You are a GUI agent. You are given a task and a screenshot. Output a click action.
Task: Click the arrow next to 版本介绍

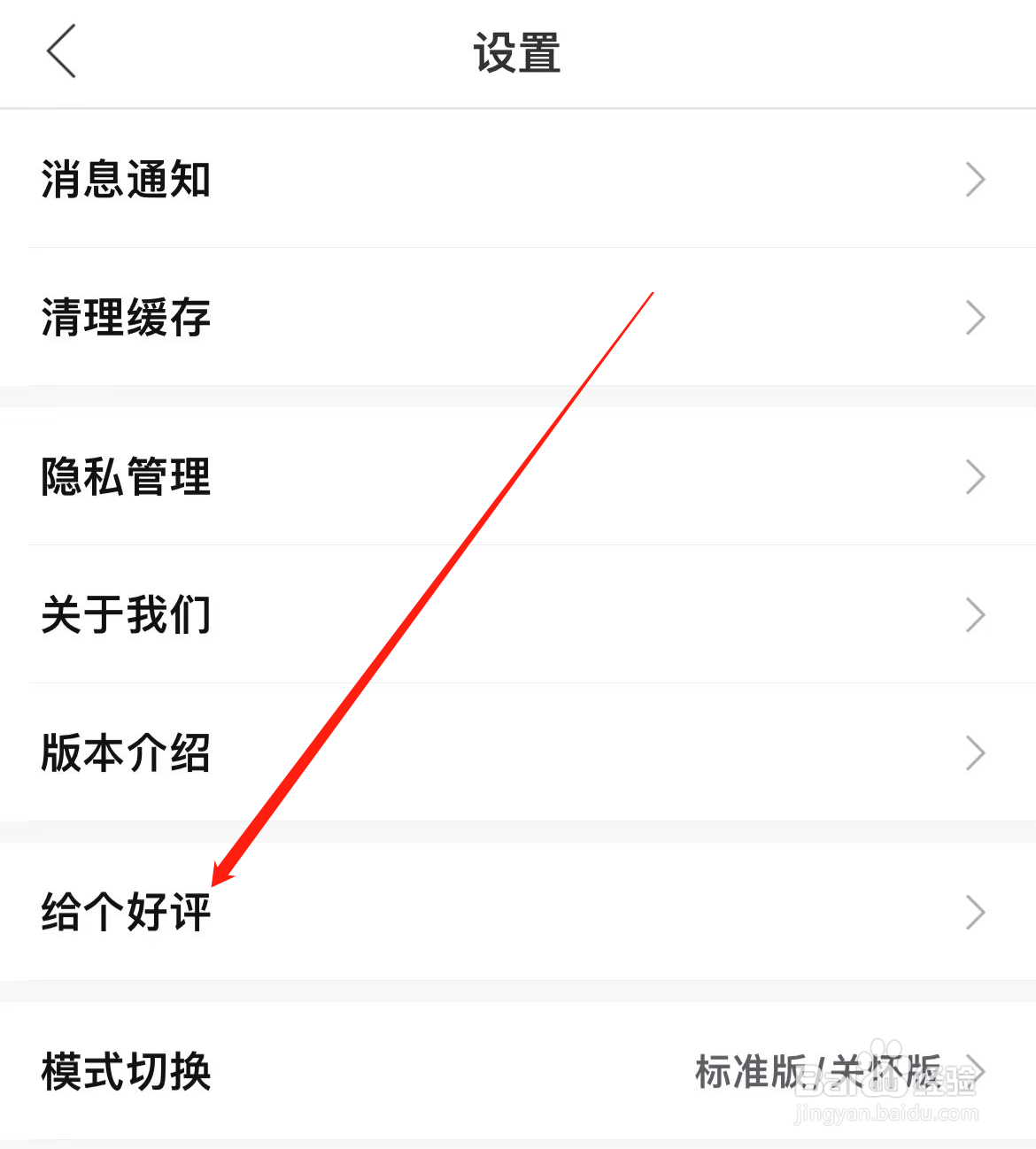[975, 753]
